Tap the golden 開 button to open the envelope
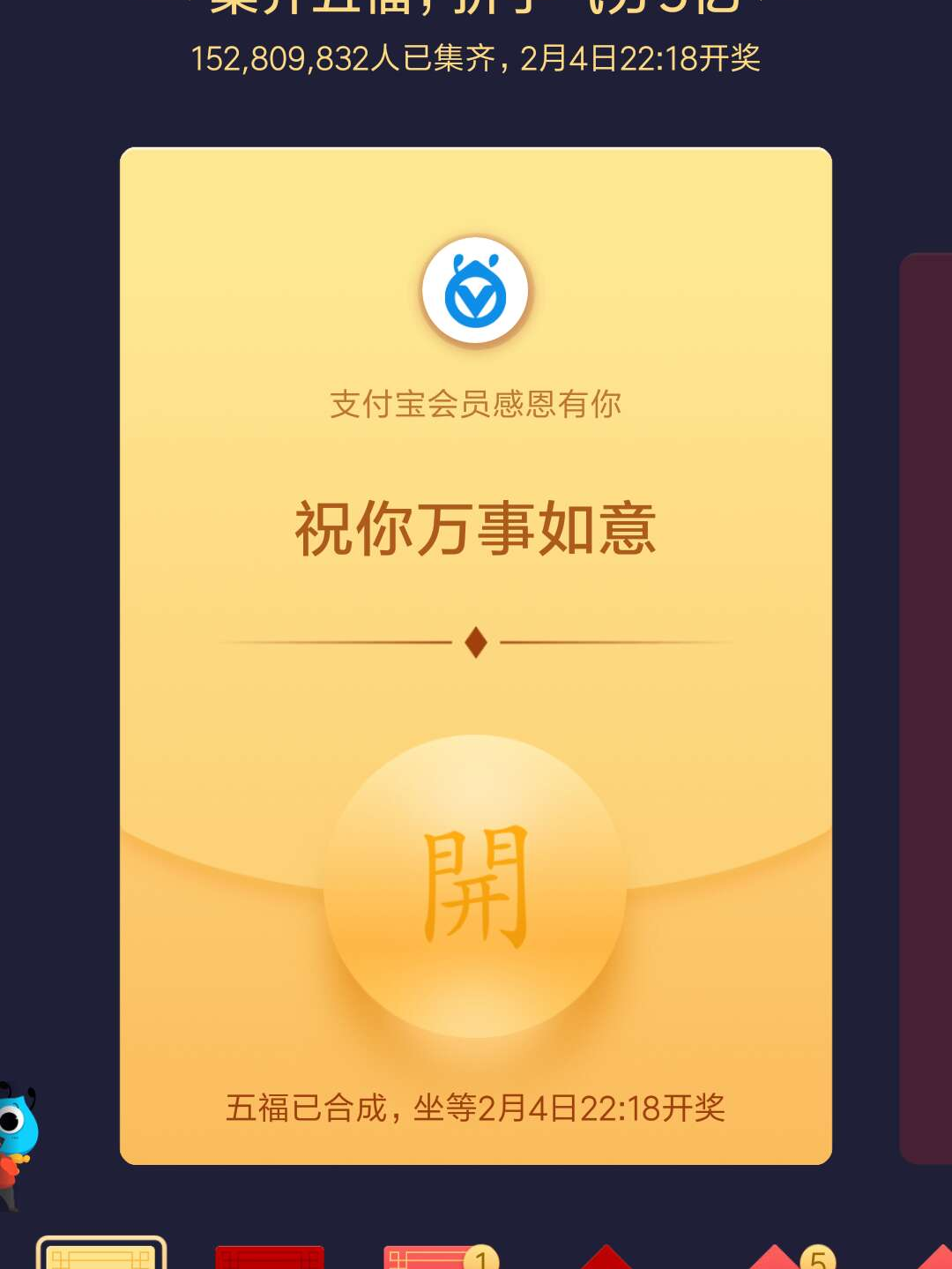The height and width of the screenshot is (1269, 952). [x=475, y=886]
